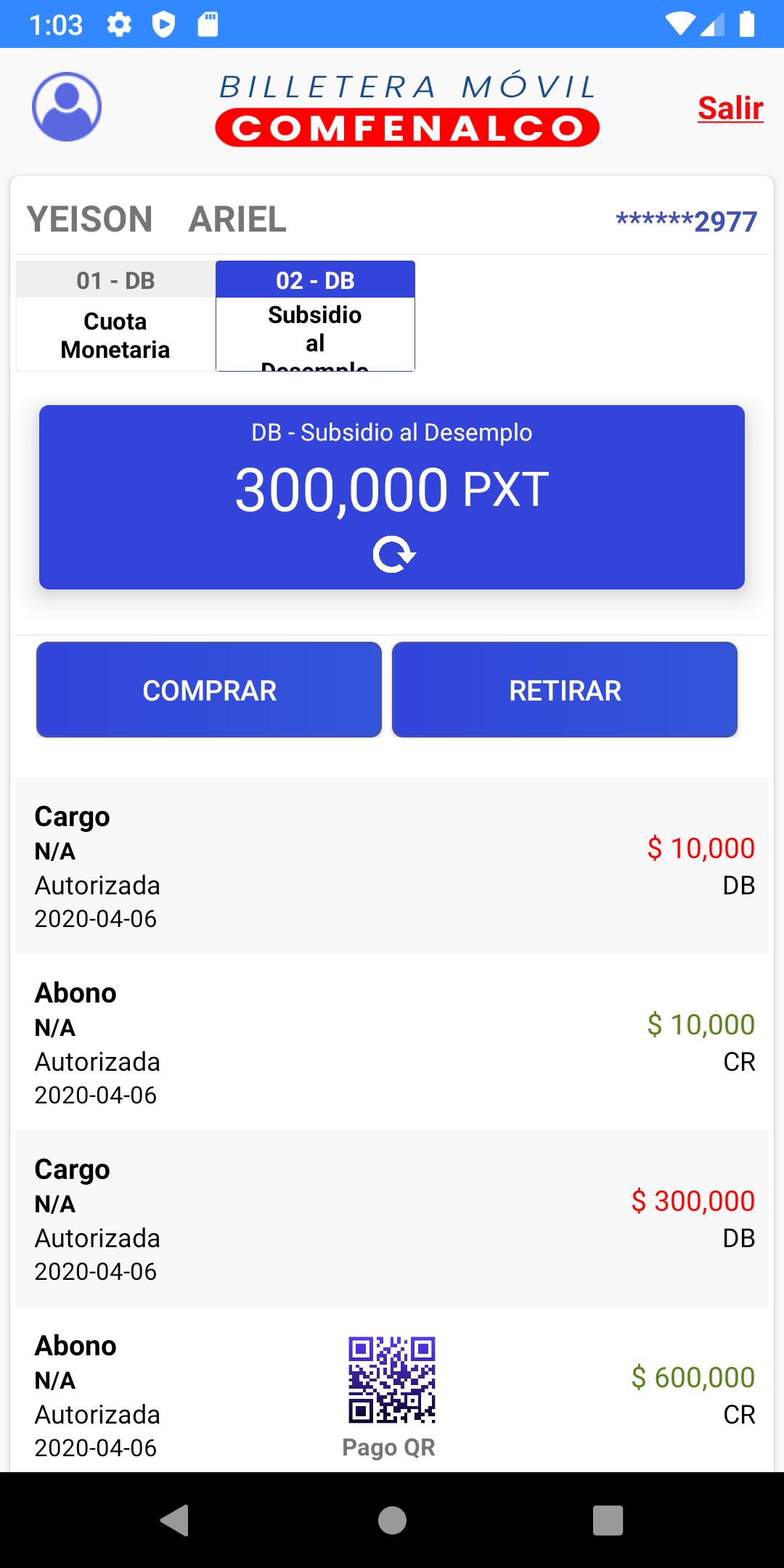784x1568 pixels.
Task: Open the user profile avatar
Action: pos(66,107)
